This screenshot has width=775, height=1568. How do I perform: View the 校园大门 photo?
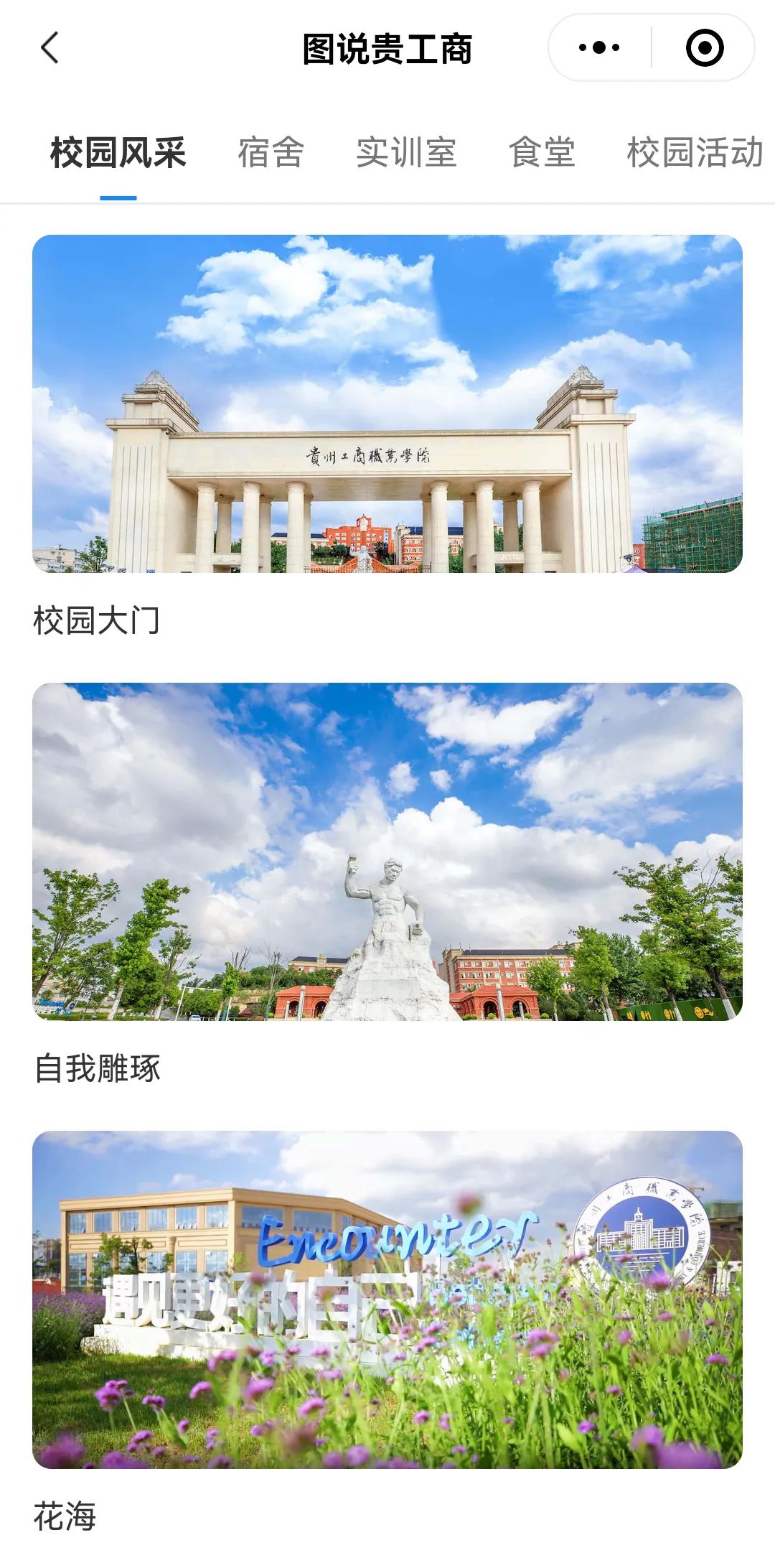coord(387,403)
